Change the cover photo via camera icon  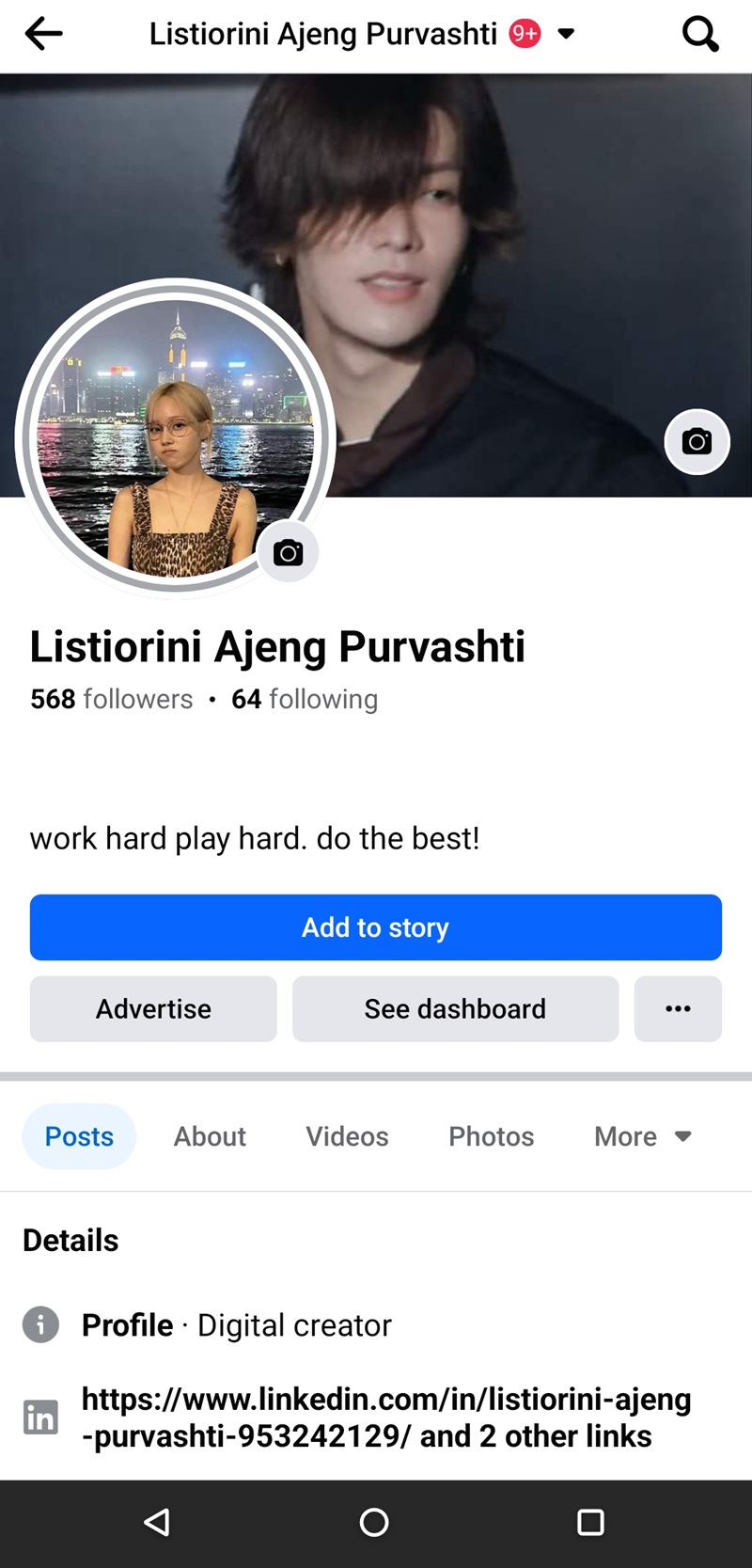coord(697,441)
